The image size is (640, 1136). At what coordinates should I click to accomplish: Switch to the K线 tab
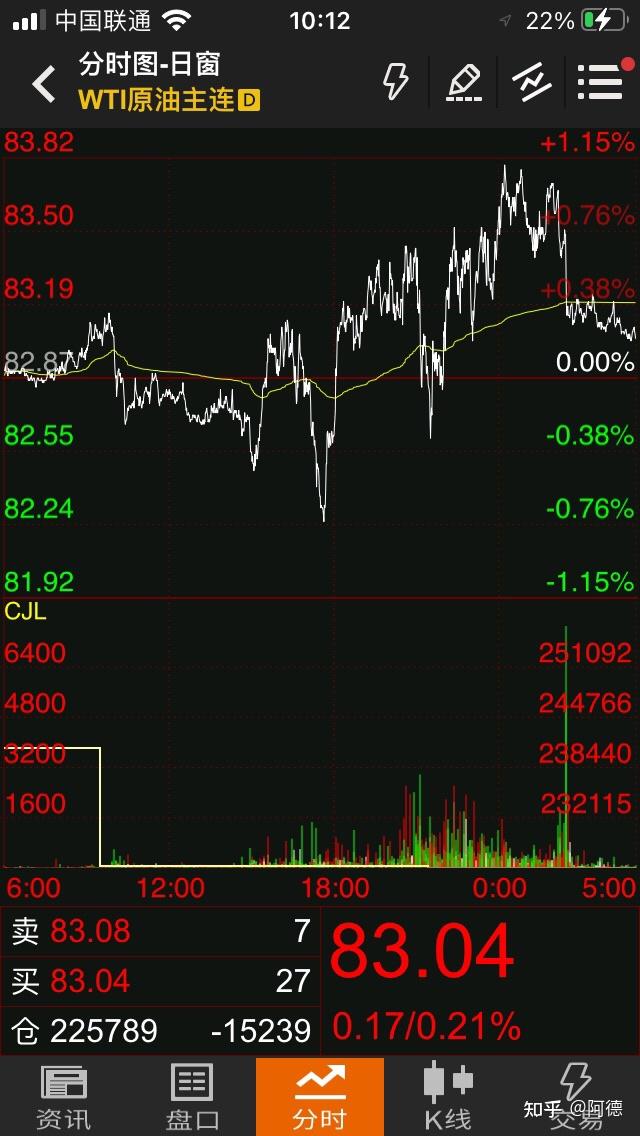[447, 1096]
